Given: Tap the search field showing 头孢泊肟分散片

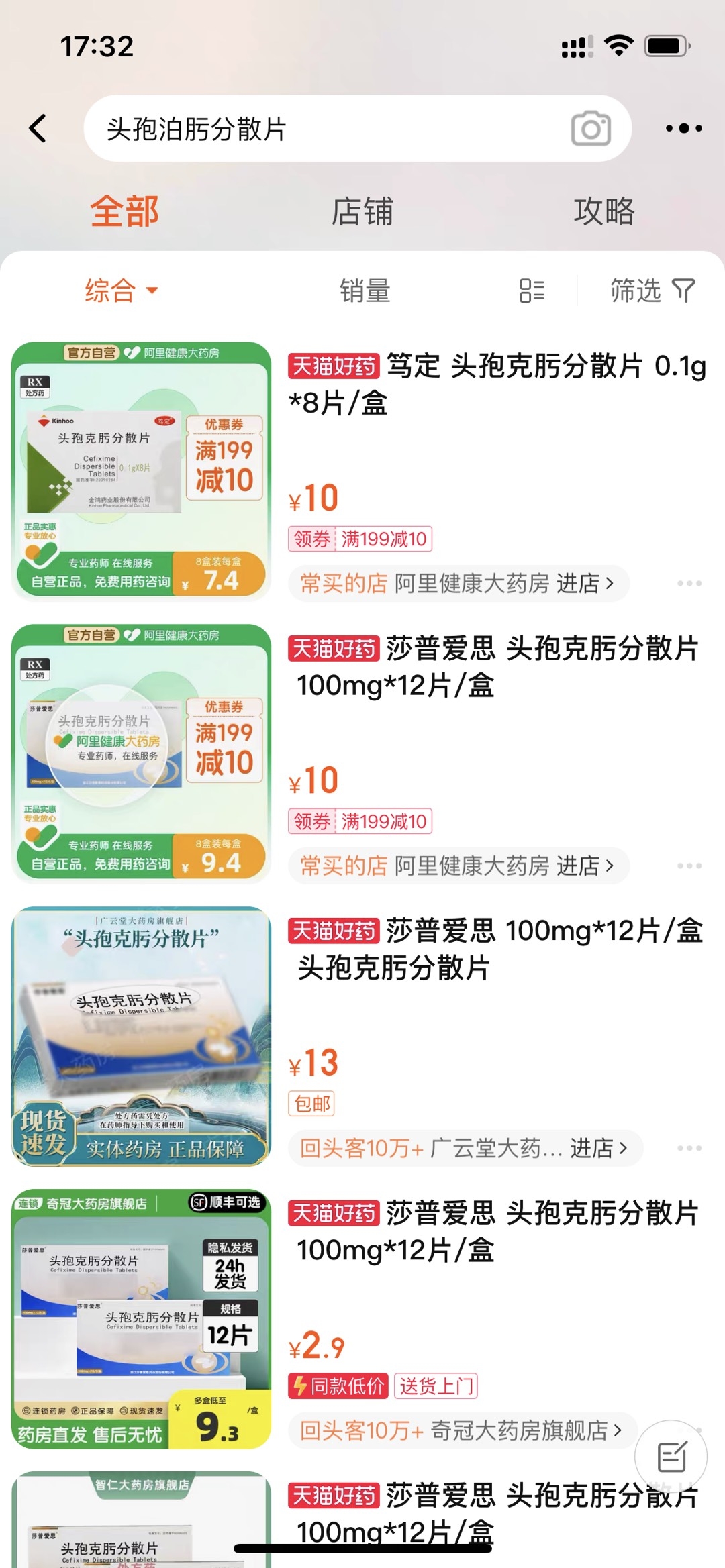Looking at the screenshot, I should coord(322,129).
